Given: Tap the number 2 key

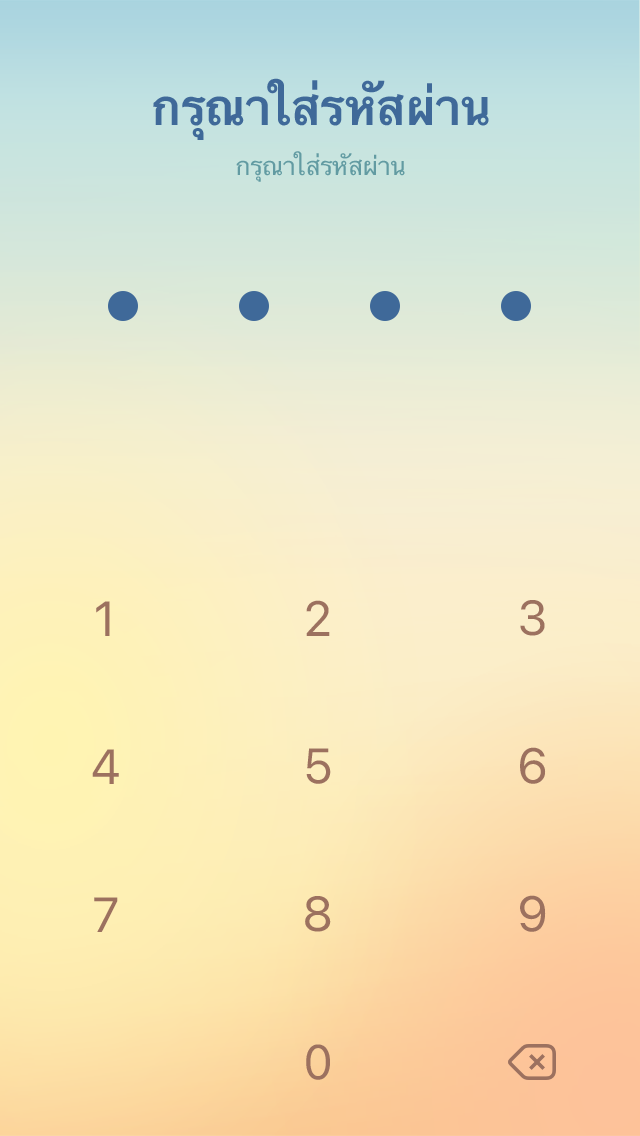Looking at the screenshot, I should (318, 619).
